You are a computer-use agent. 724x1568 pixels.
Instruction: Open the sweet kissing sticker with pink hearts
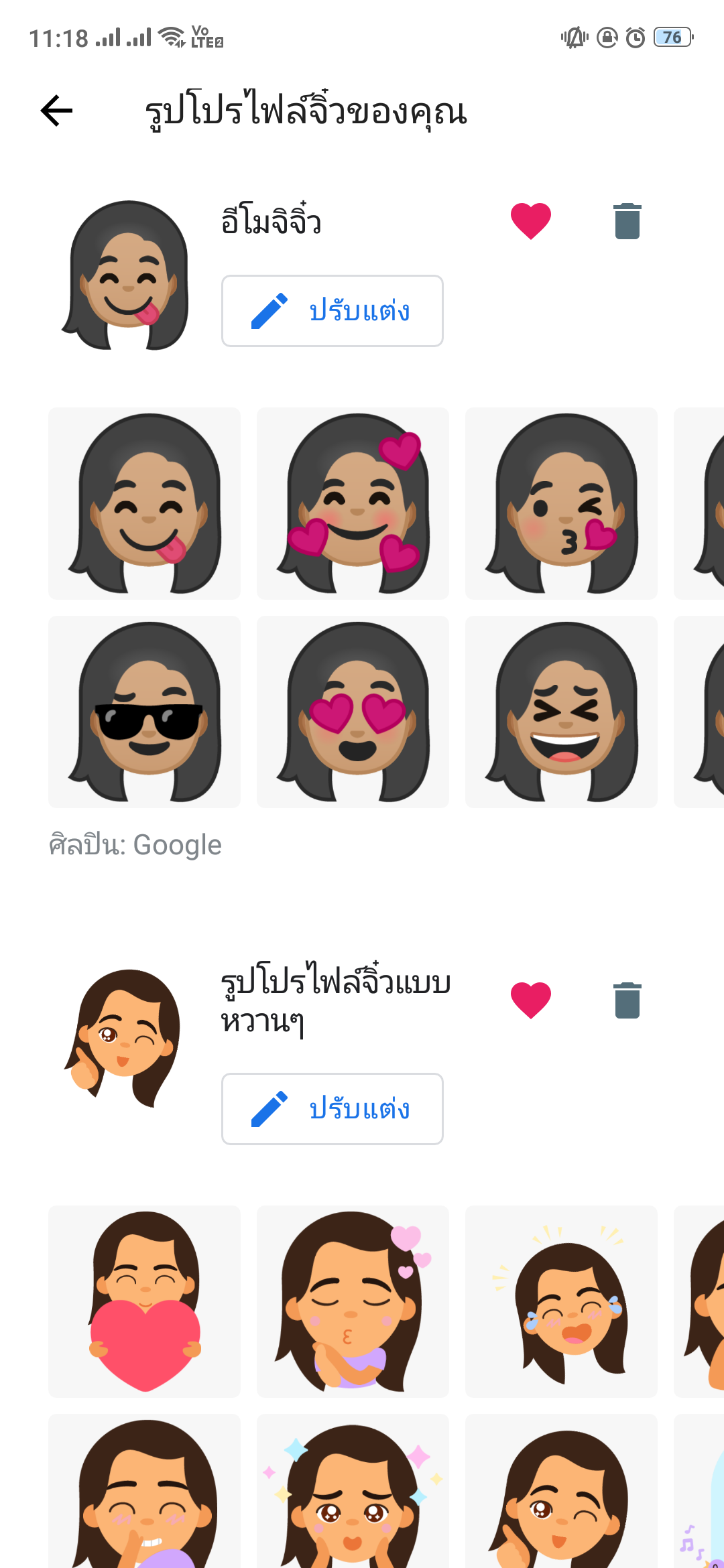(353, 1301)
